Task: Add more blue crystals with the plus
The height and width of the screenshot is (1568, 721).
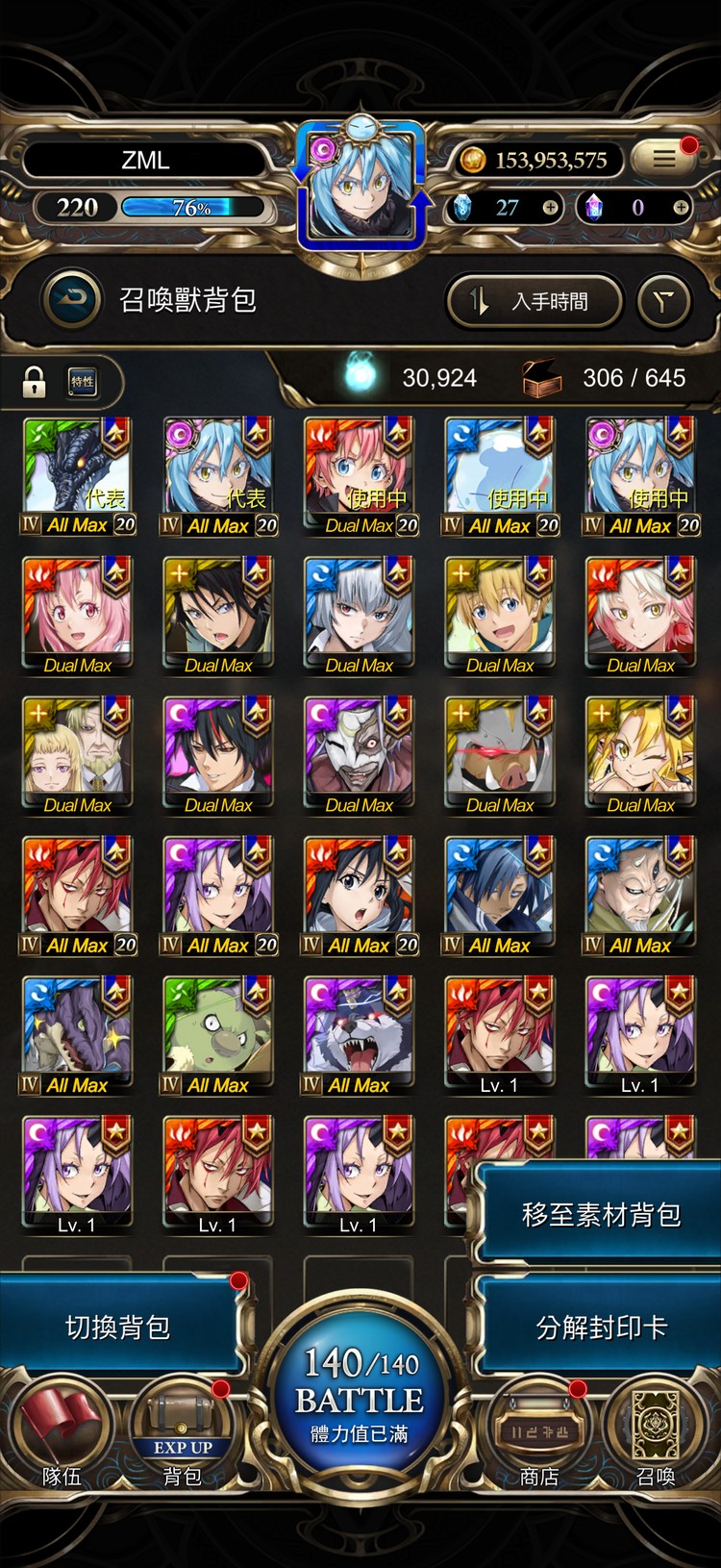Action: (x=550, y=207)
